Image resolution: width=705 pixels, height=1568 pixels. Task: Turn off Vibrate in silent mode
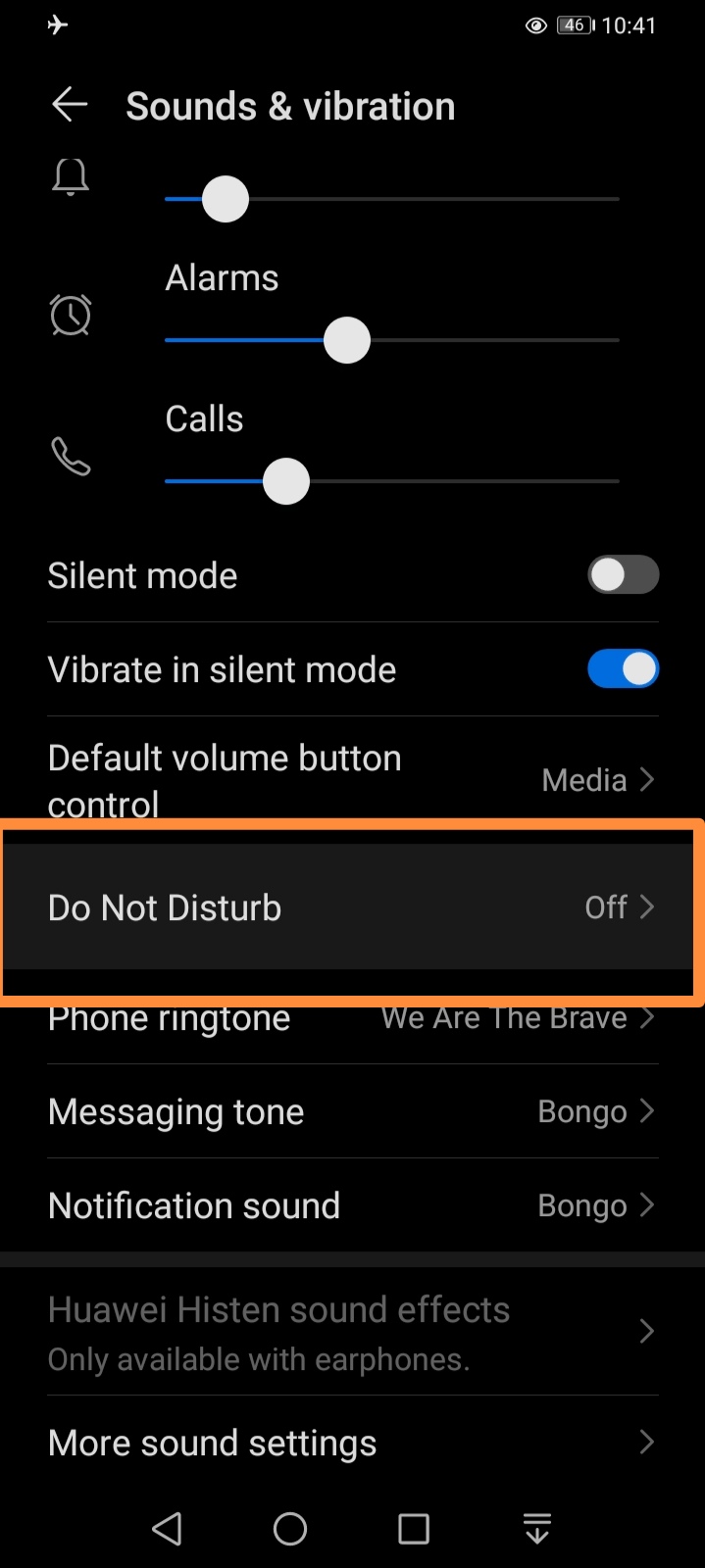tap(623, 669)
